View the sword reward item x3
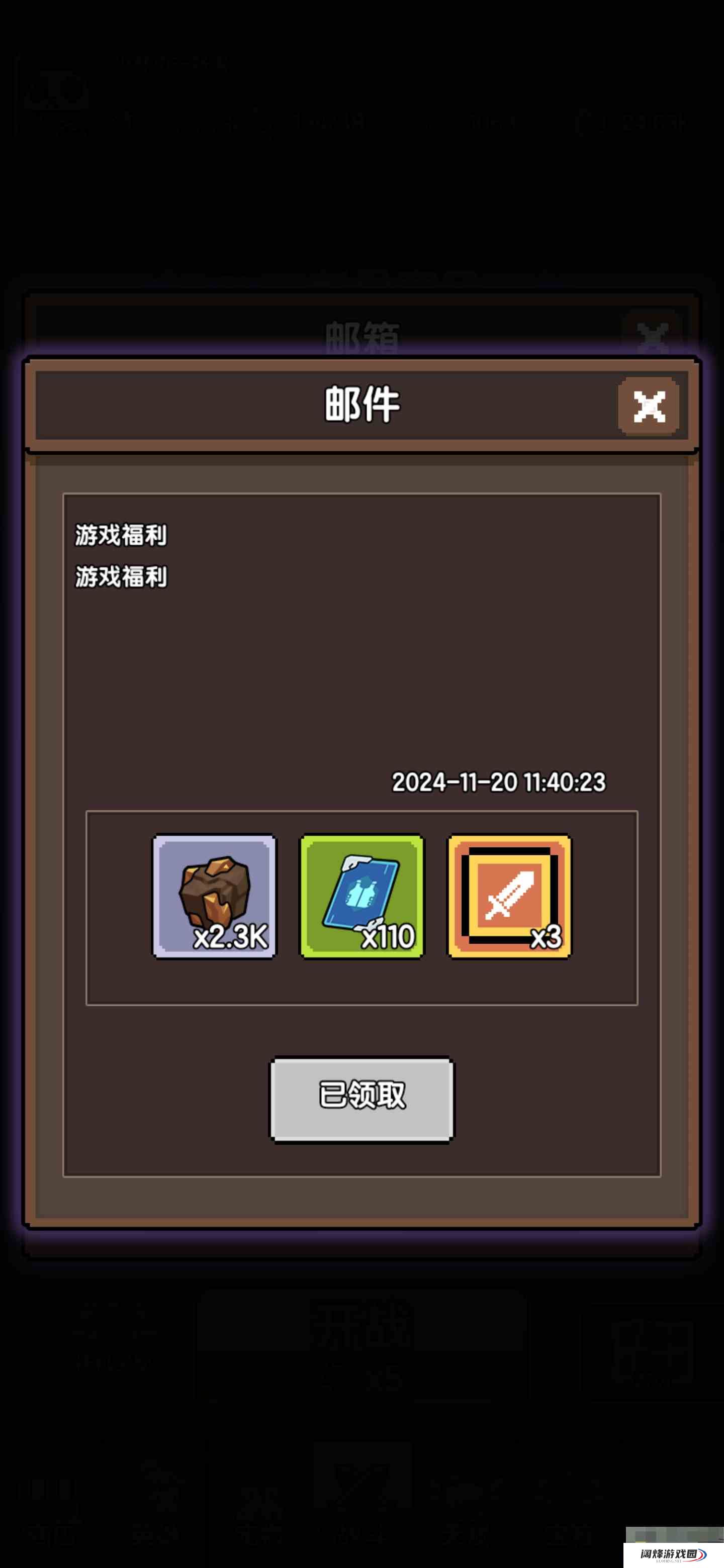The image size is (724, 1568). pos(509,896)
